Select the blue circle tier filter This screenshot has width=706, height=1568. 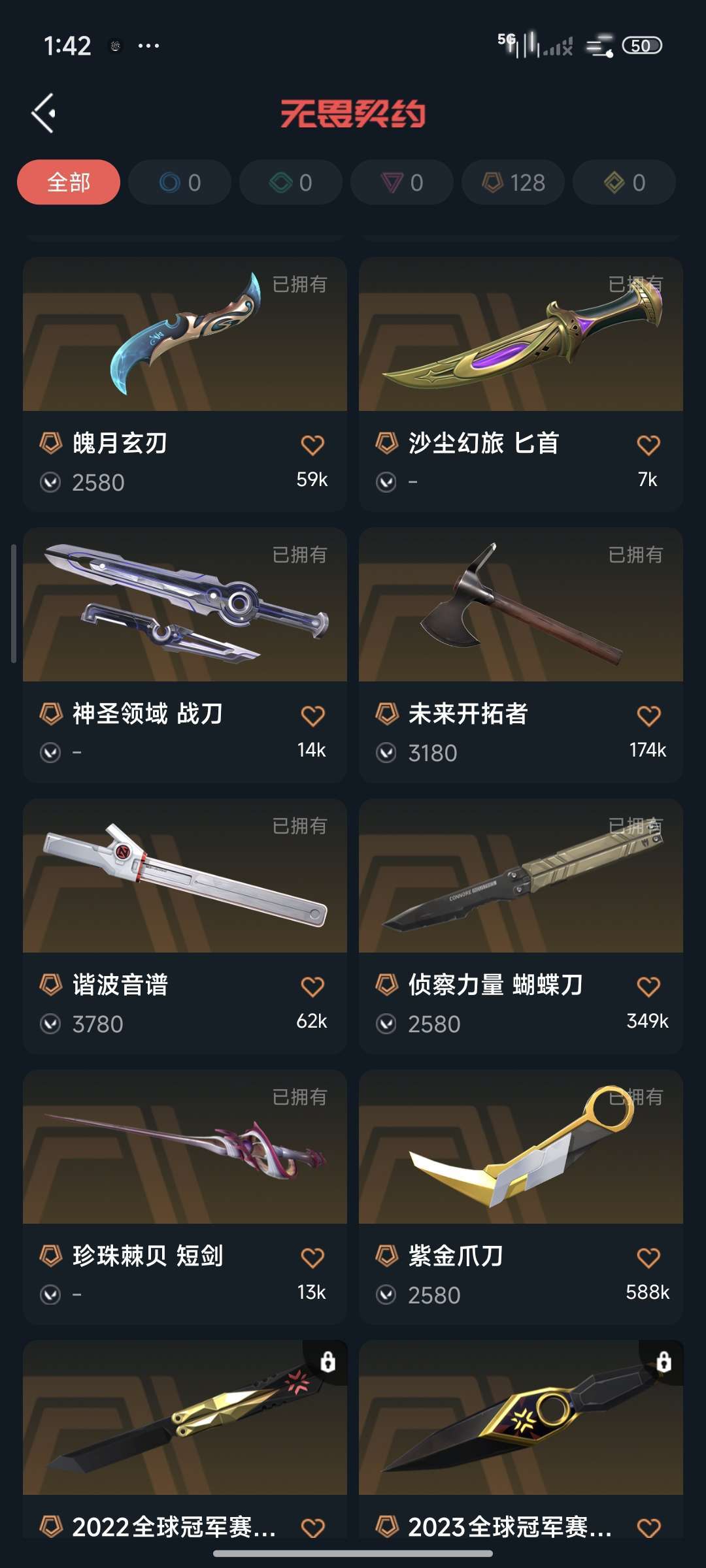click(180, 182)
